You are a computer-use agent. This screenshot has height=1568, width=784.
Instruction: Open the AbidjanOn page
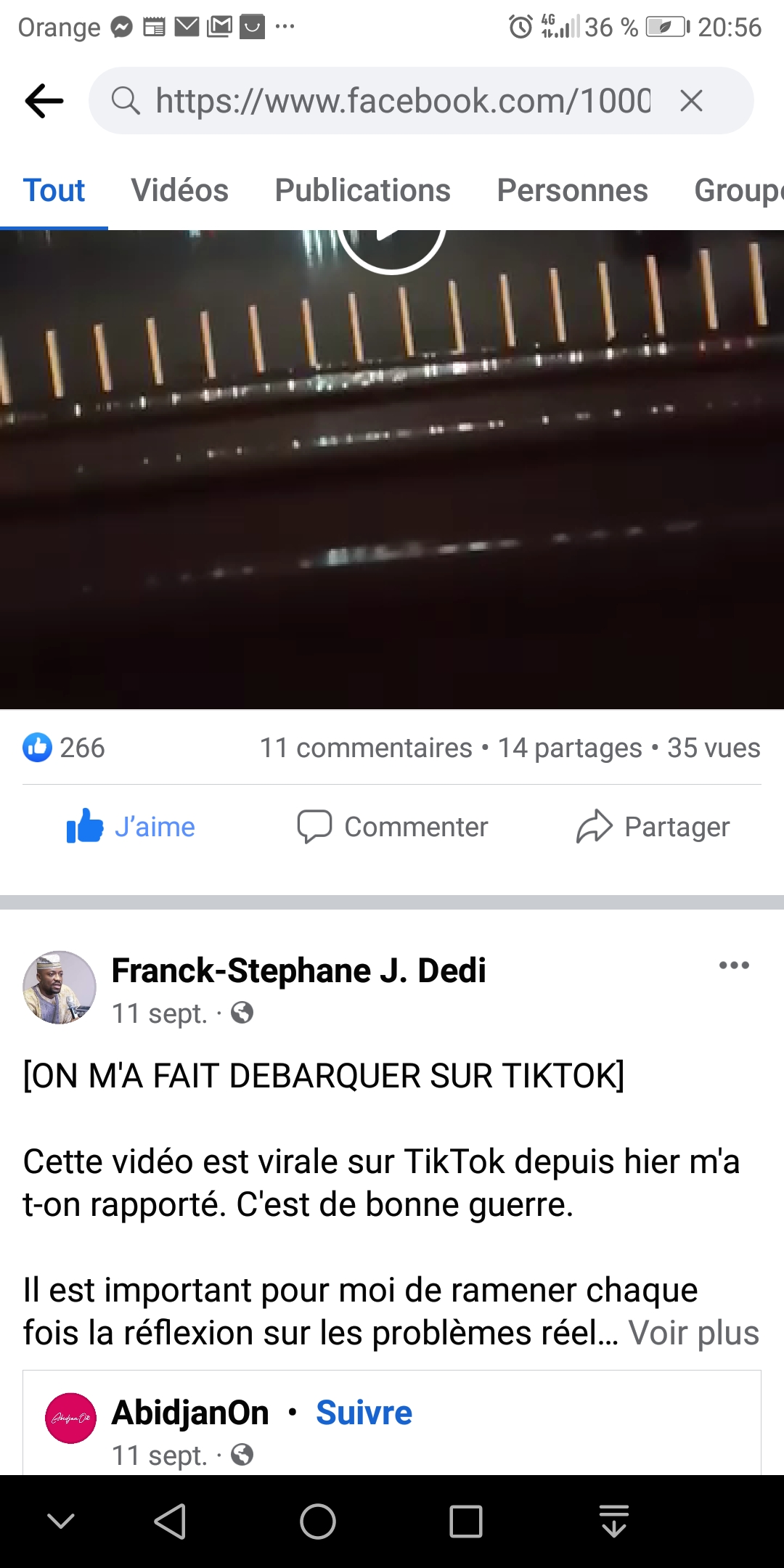pyautogui.click(x=190, y=1413)
